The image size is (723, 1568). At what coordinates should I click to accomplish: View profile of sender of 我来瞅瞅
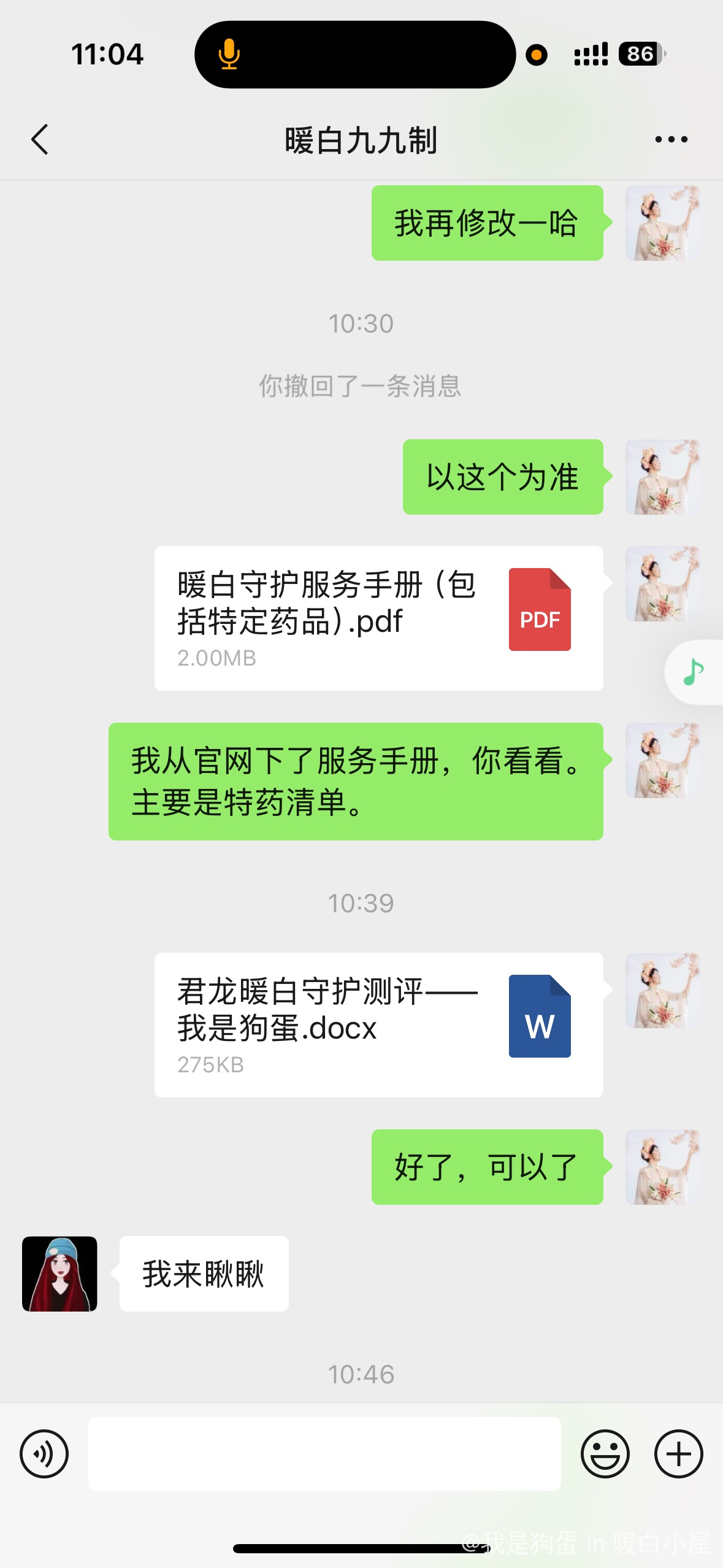(x=59, y=1274)
